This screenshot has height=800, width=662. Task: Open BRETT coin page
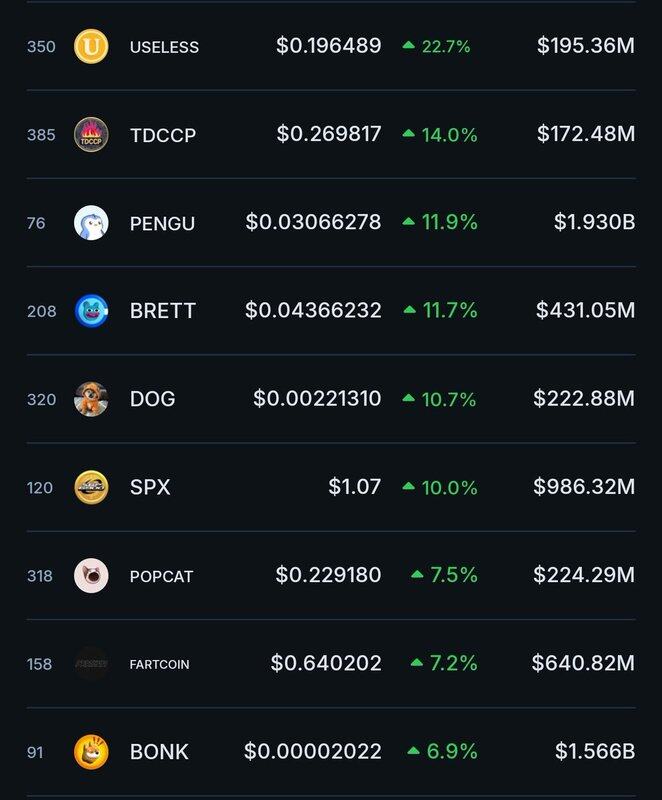(162, 311)
